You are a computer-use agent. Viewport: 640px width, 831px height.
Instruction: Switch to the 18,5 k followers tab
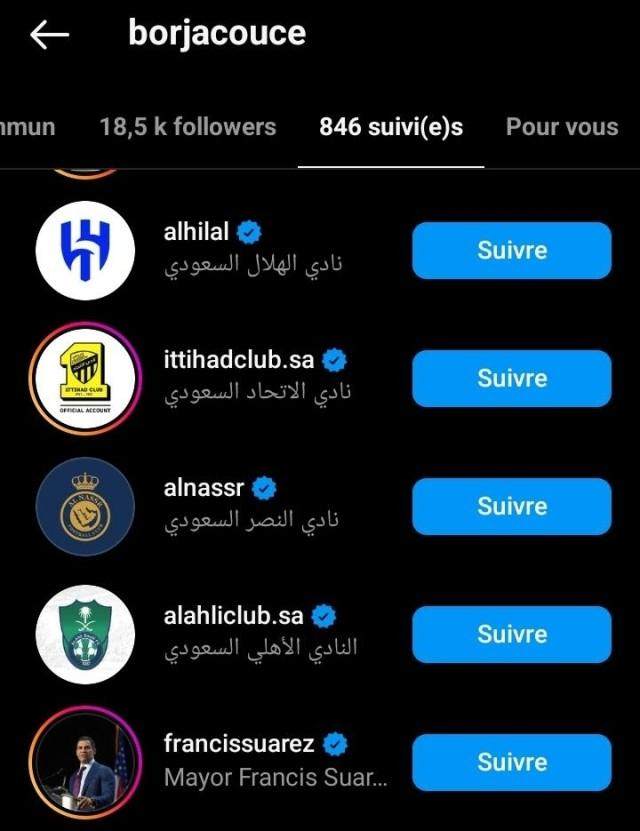click(x=187, y=127)
